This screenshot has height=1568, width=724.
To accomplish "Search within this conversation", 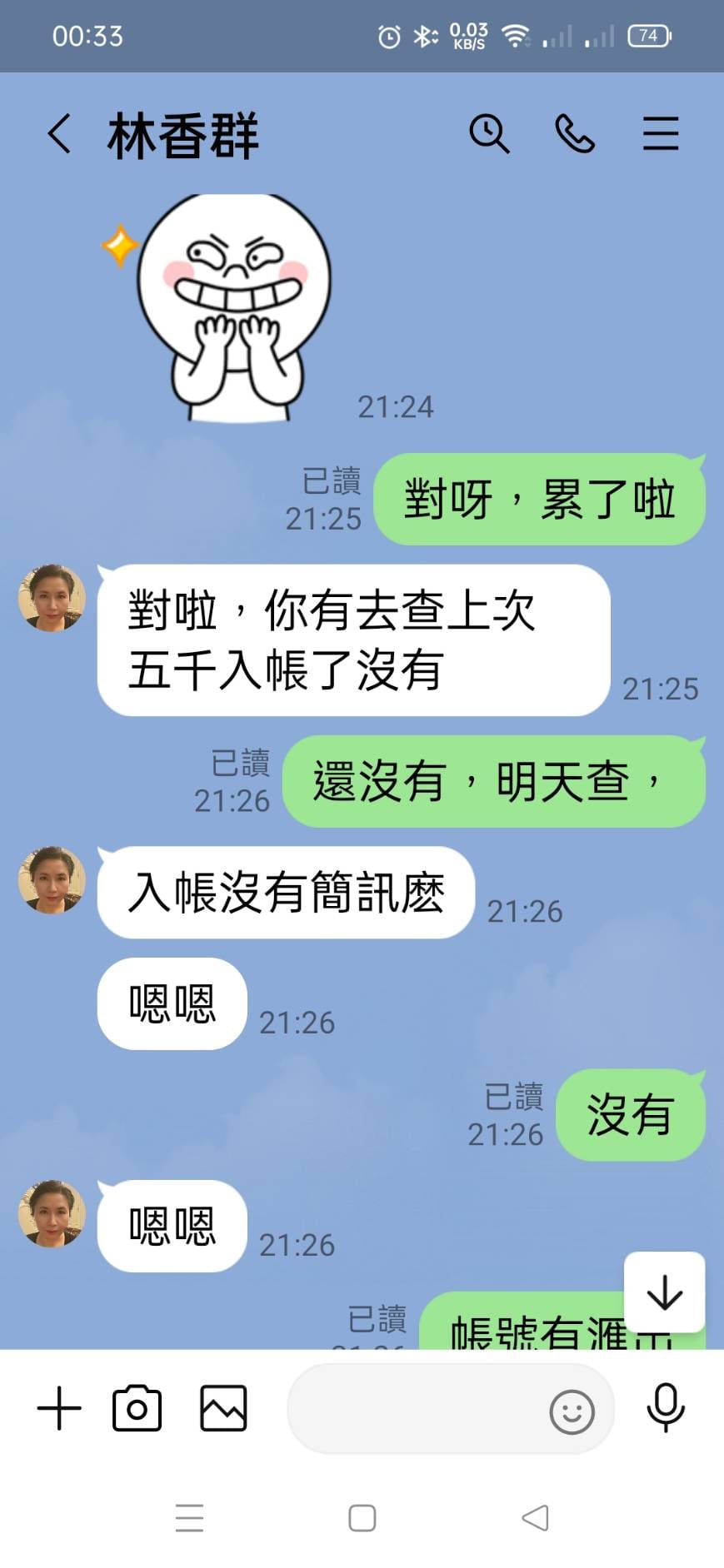I will tap(489, 134).
